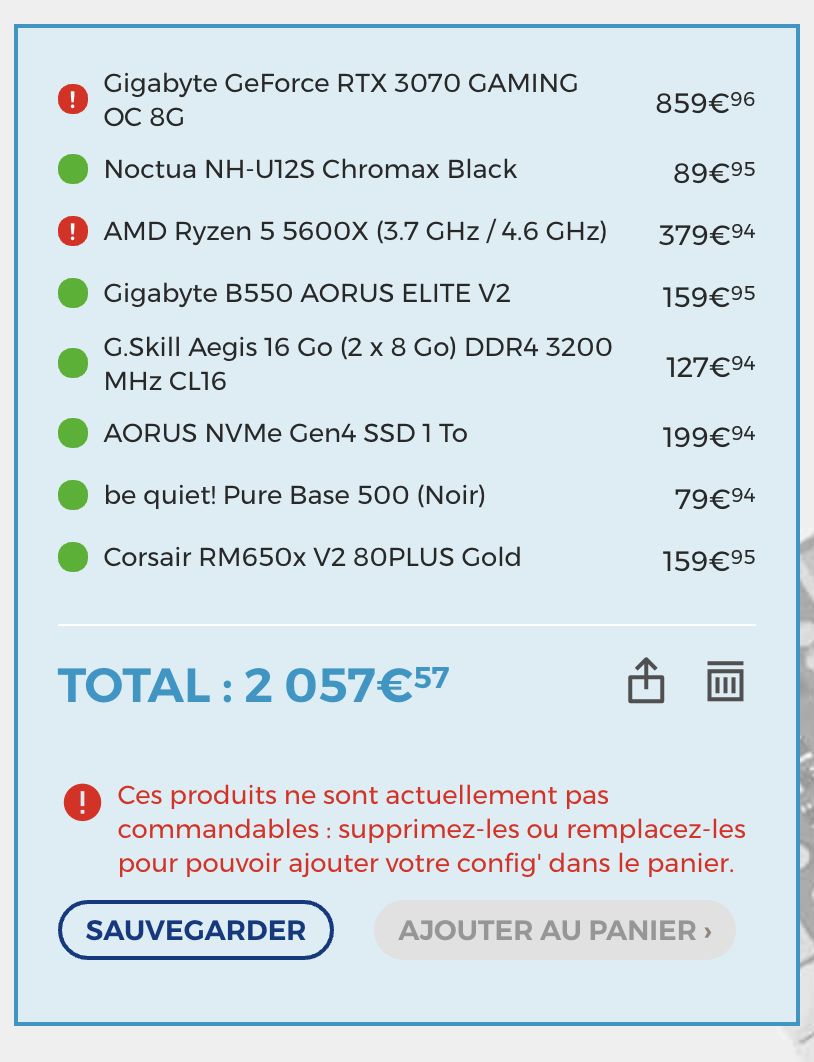Open the Gigabyte B550 AORUS ELITE V2 item
The width and height of the screenshot is (814, 1062).
(x=307, y=294)
